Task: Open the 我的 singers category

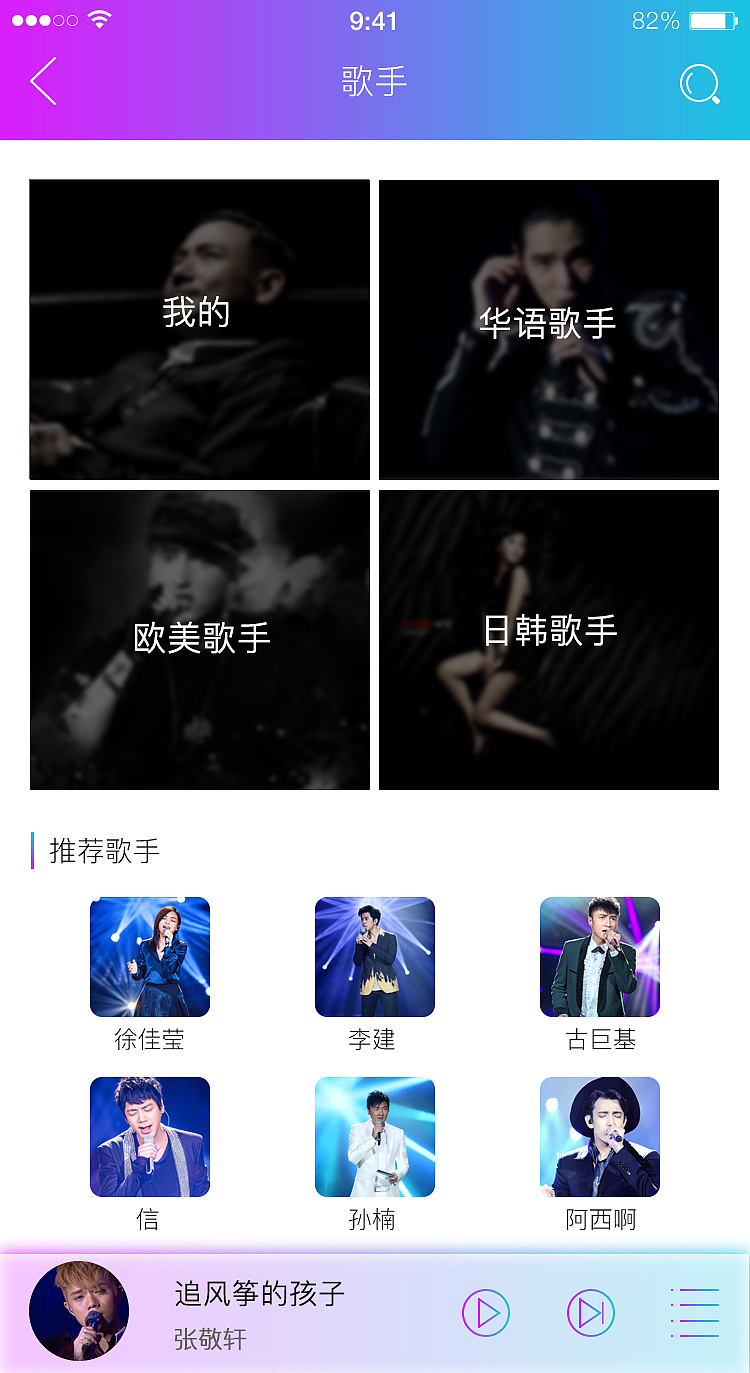Action: click(x=199, y=329)
